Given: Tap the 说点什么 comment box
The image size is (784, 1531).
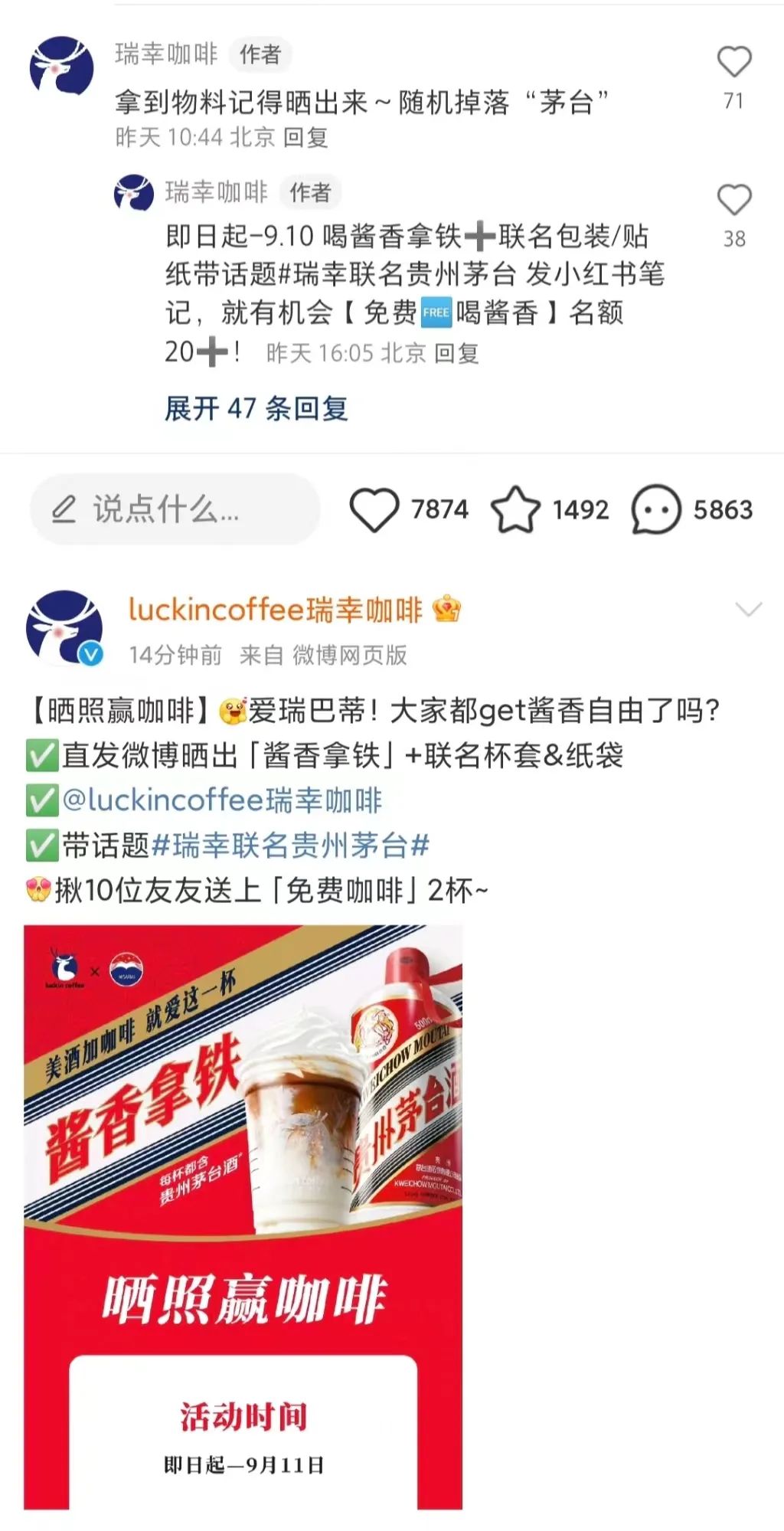Looking at the screenshot, I should [x=175, y=509].
